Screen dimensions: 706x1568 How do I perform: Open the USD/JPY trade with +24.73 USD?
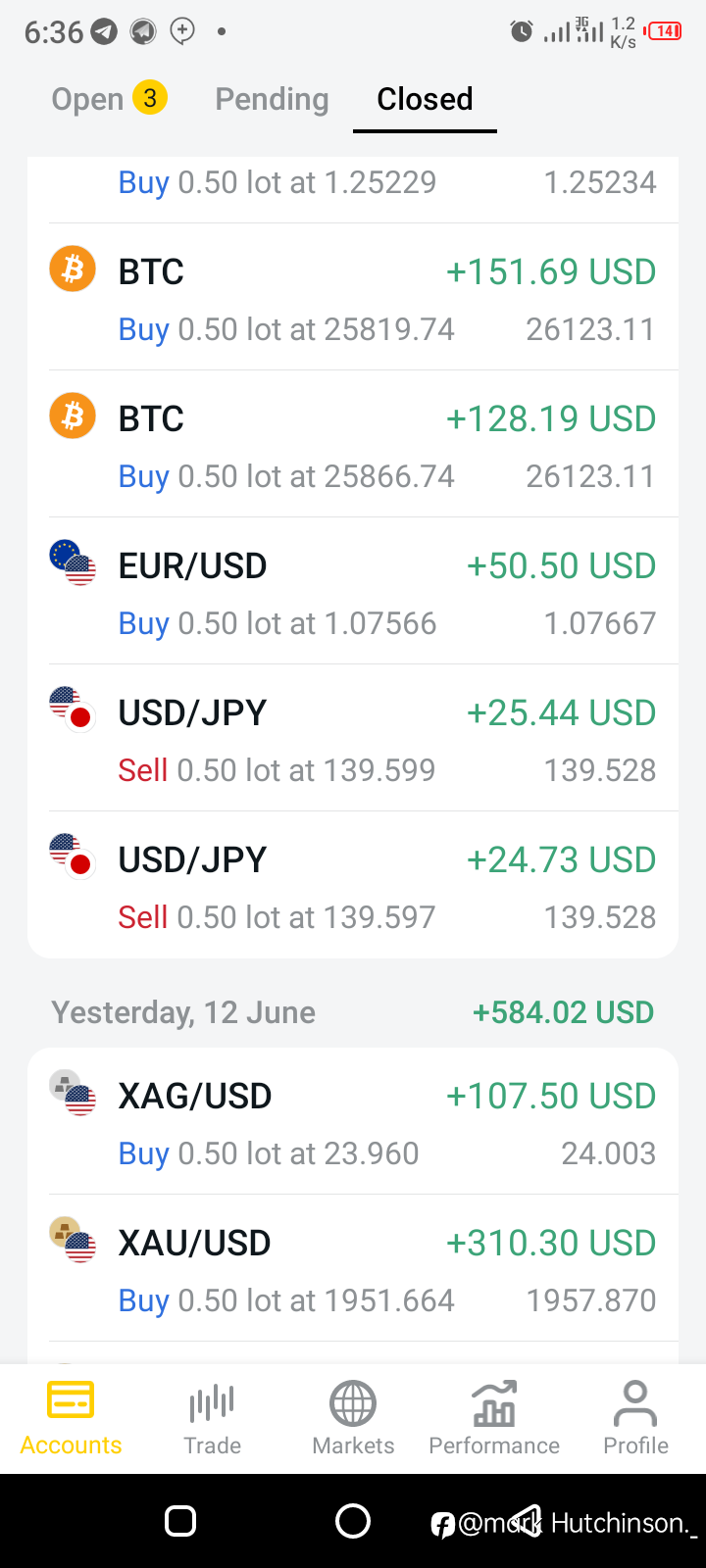[353, 885]
